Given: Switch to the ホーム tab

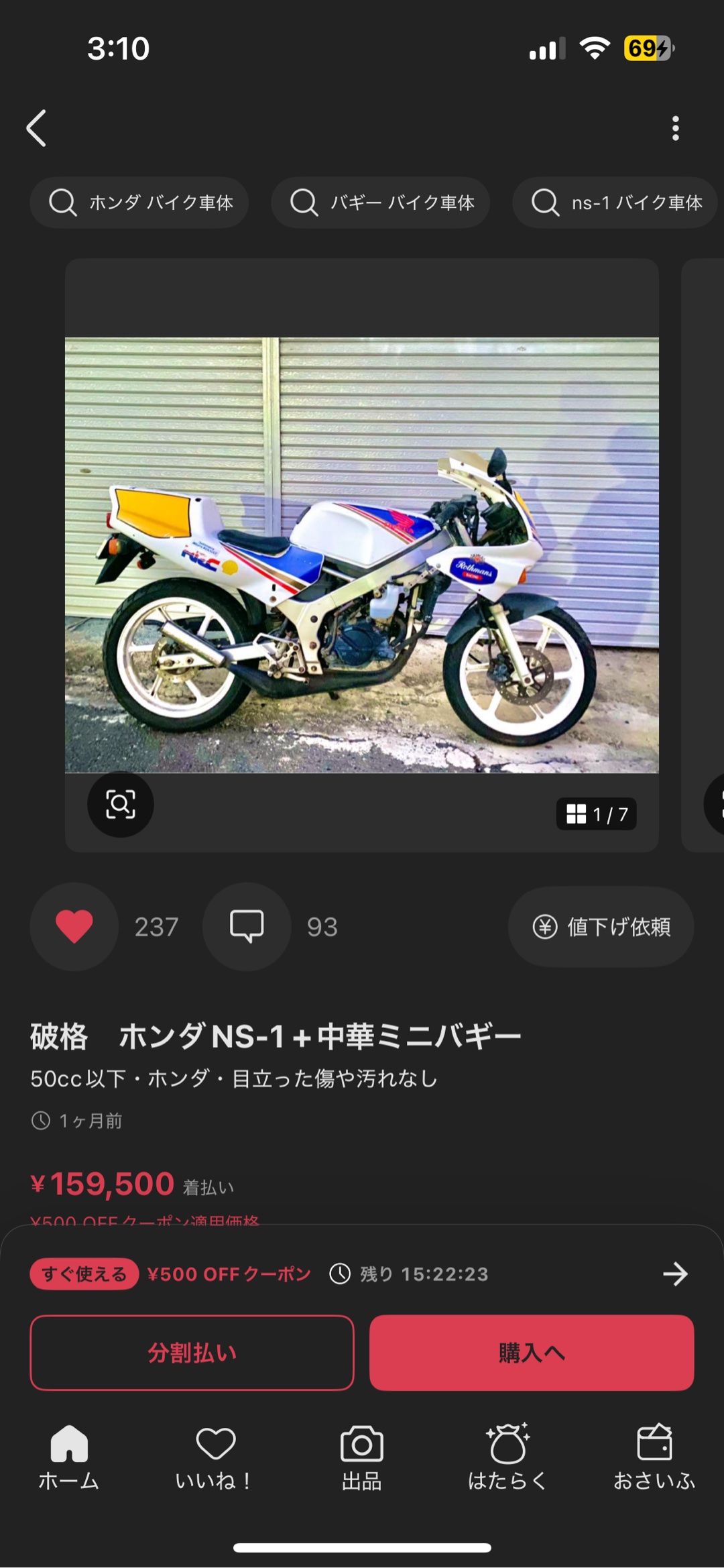Looking at the screenshot, I should 69,1457.
